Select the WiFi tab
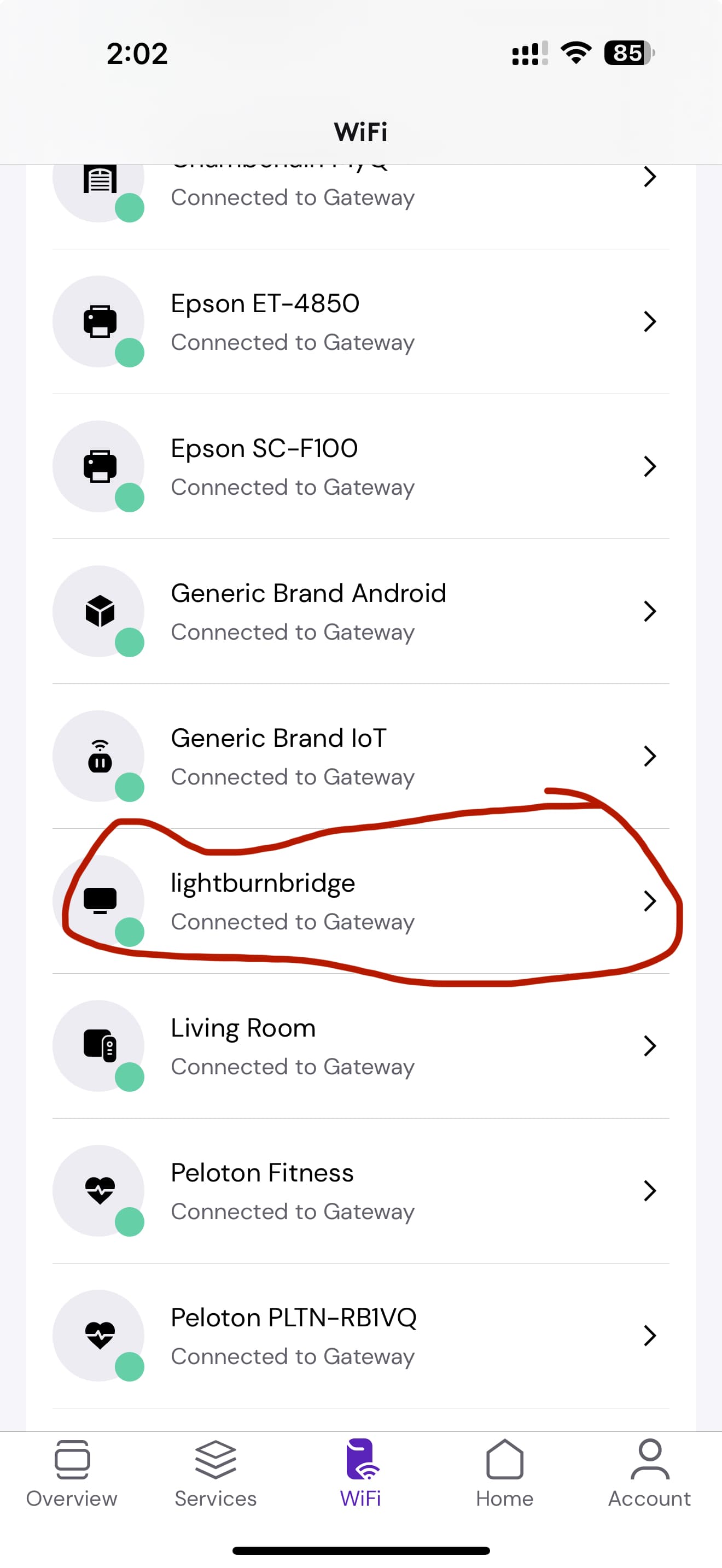The width and height of the screenshot is (722, 1568). point(360,1473)
